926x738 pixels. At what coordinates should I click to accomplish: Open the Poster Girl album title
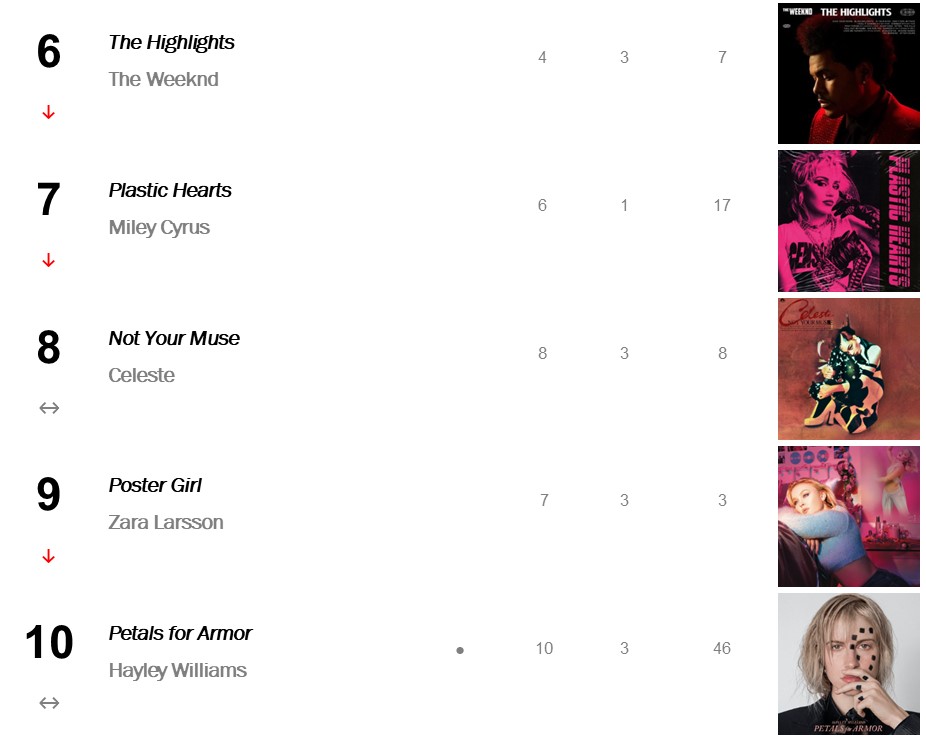[x=155, y=485]
